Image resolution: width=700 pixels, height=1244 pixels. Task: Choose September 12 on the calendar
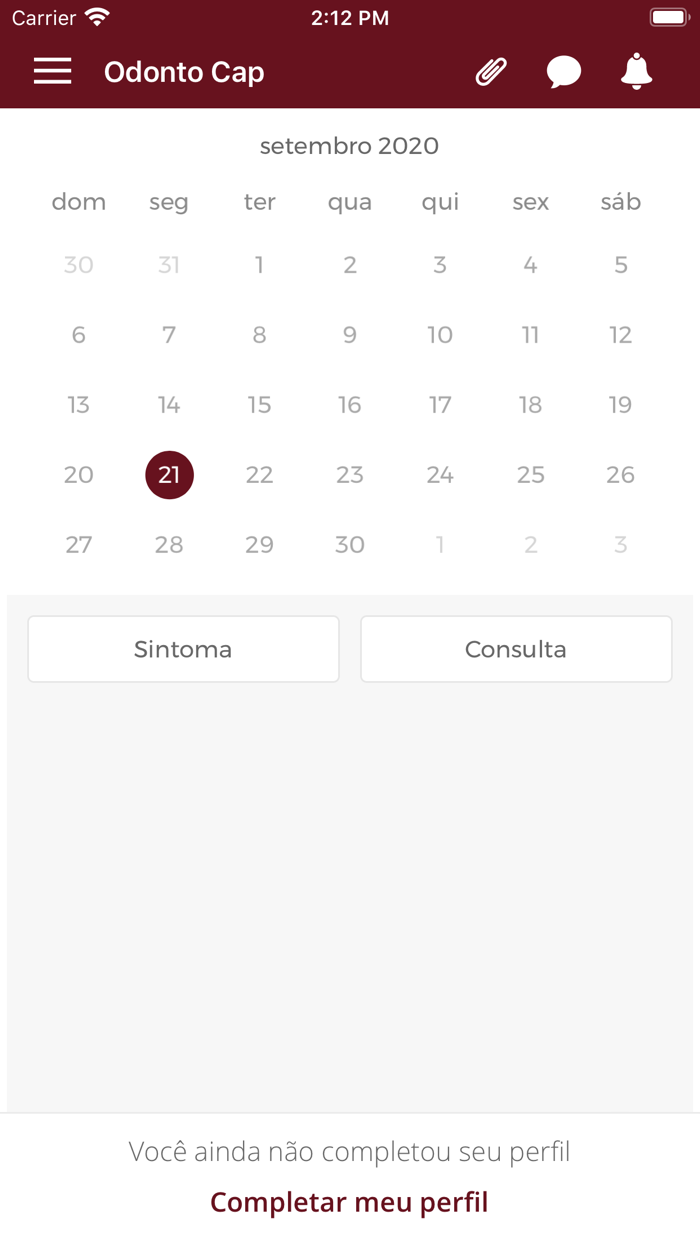coord(620,335)
